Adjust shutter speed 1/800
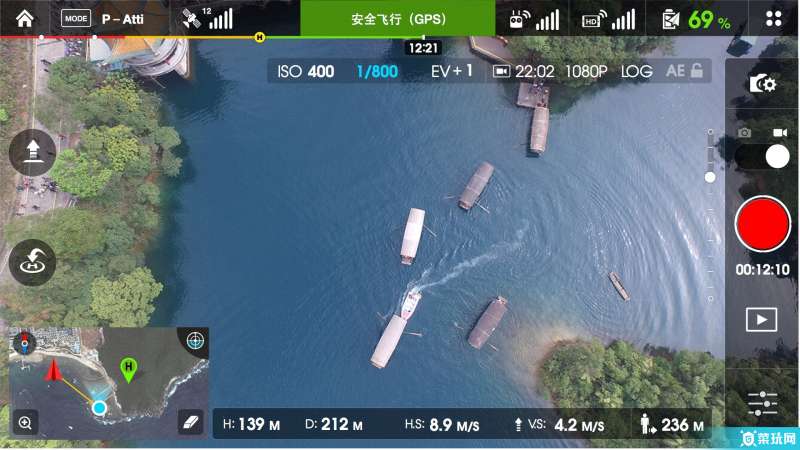 pyautogui.click(x=377, y=71)
